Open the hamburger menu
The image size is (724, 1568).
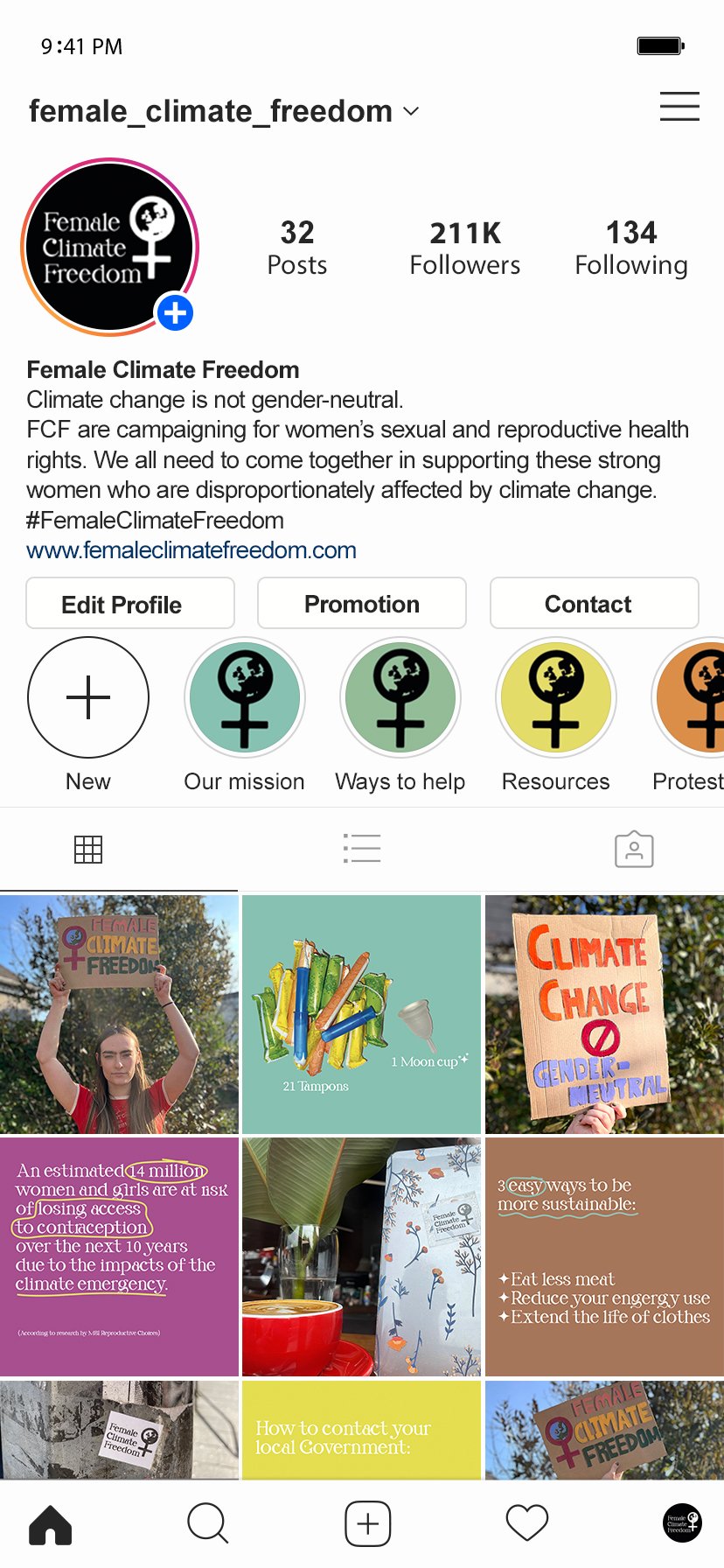(x=679, y=106)
